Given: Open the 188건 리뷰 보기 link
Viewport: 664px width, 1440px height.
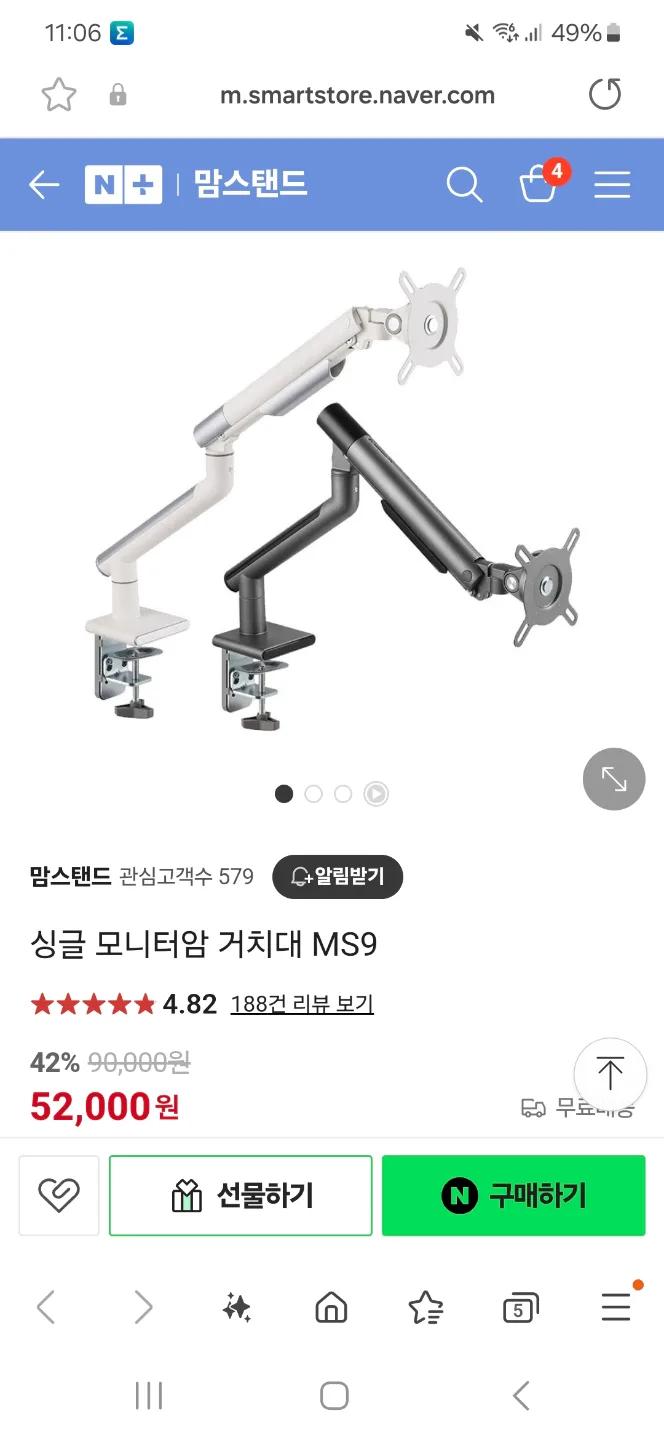Looking at the screenshot, I should pyautogui.click(x=302, y=1004).
